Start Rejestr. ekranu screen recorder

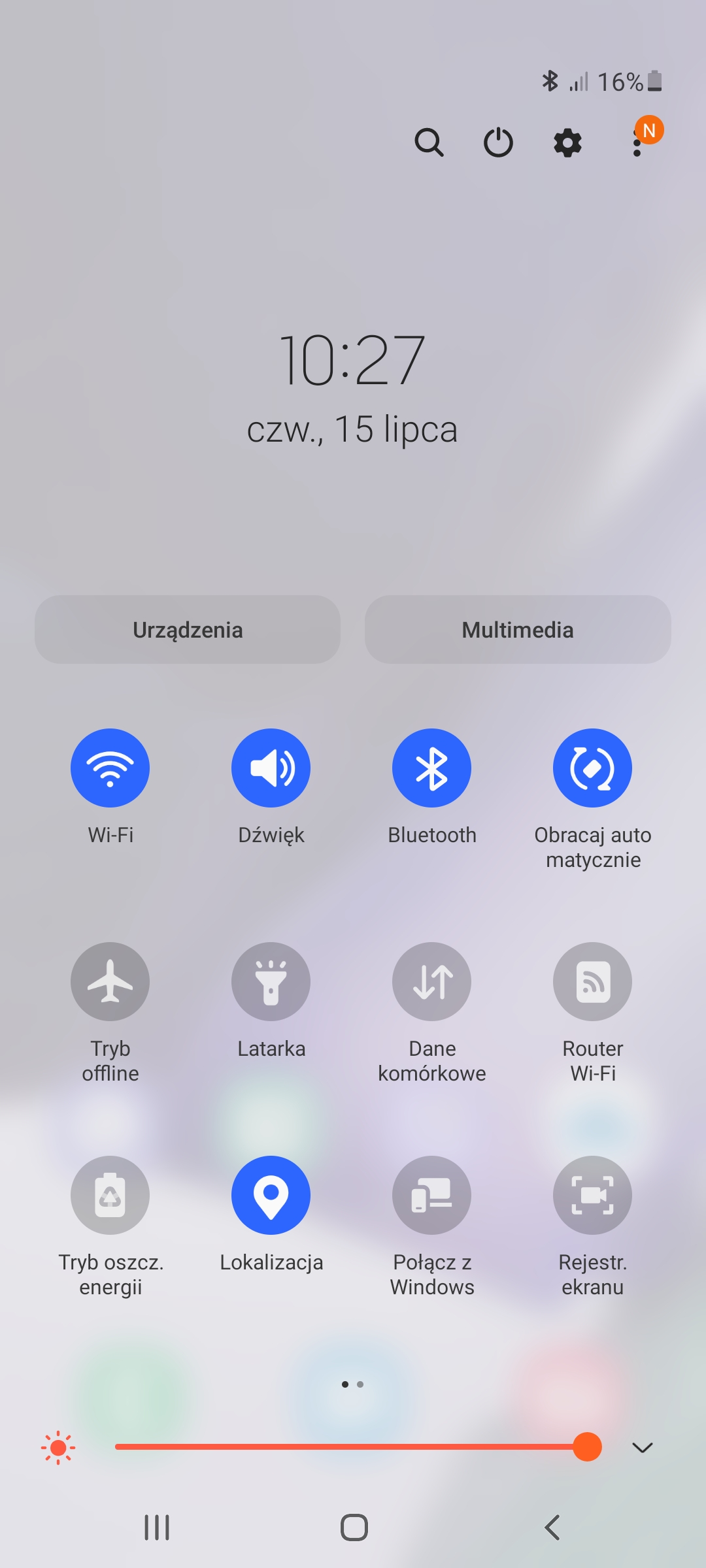click(592, 1195)
